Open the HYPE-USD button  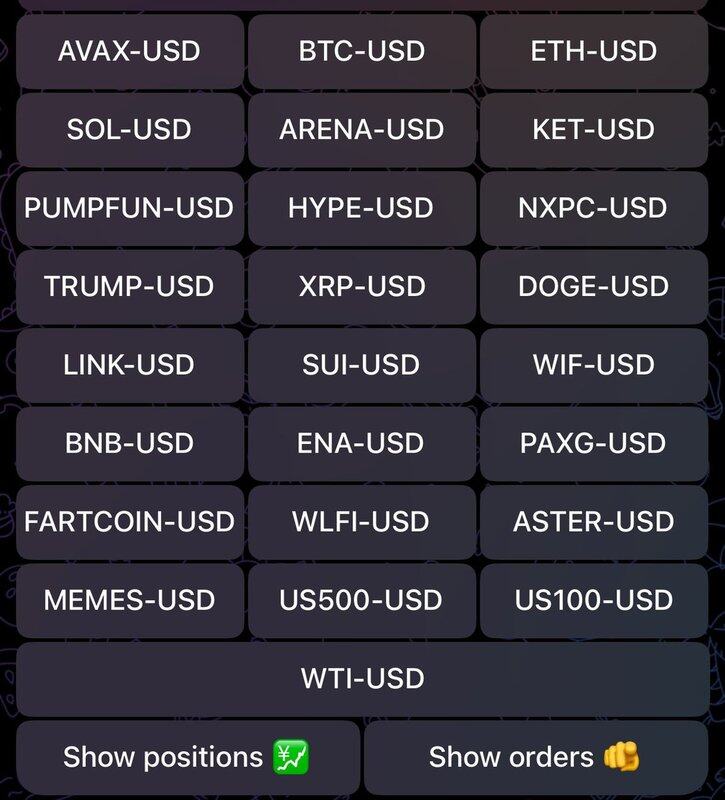pos(361,208)
